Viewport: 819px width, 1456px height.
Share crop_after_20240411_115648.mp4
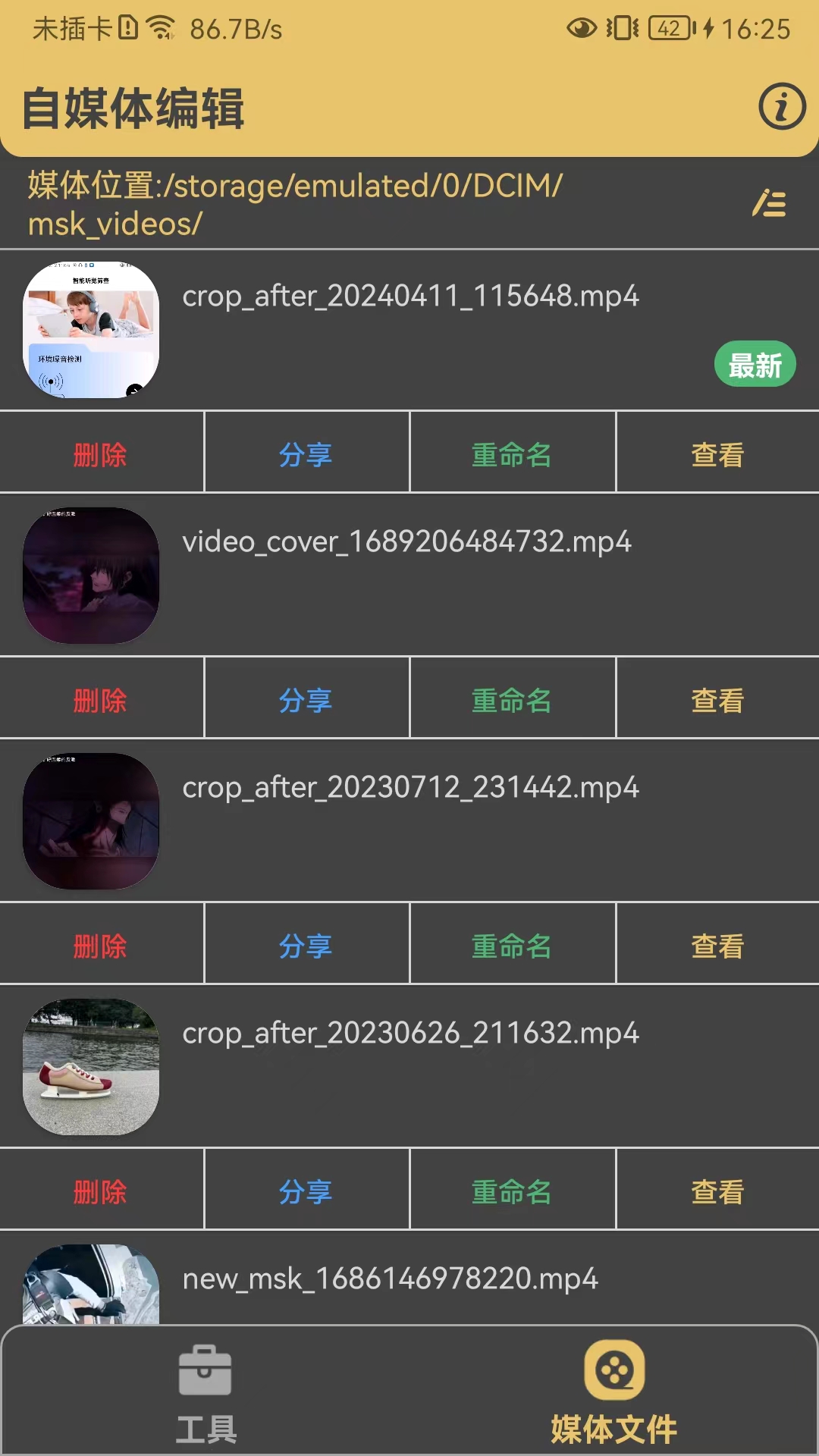click(x=306, y=454)
